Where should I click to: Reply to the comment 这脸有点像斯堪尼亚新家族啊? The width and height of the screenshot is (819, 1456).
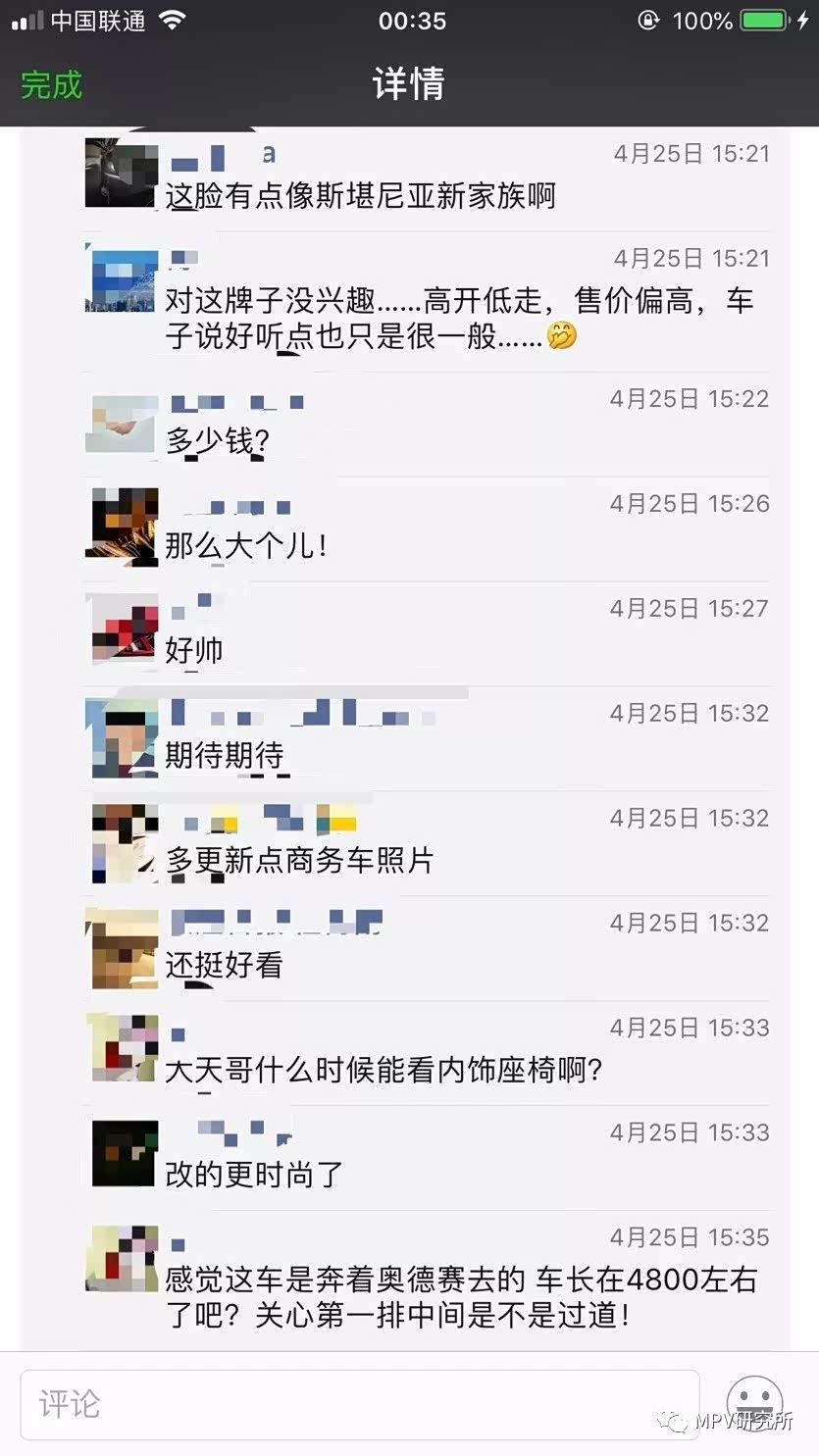point(360,196)
